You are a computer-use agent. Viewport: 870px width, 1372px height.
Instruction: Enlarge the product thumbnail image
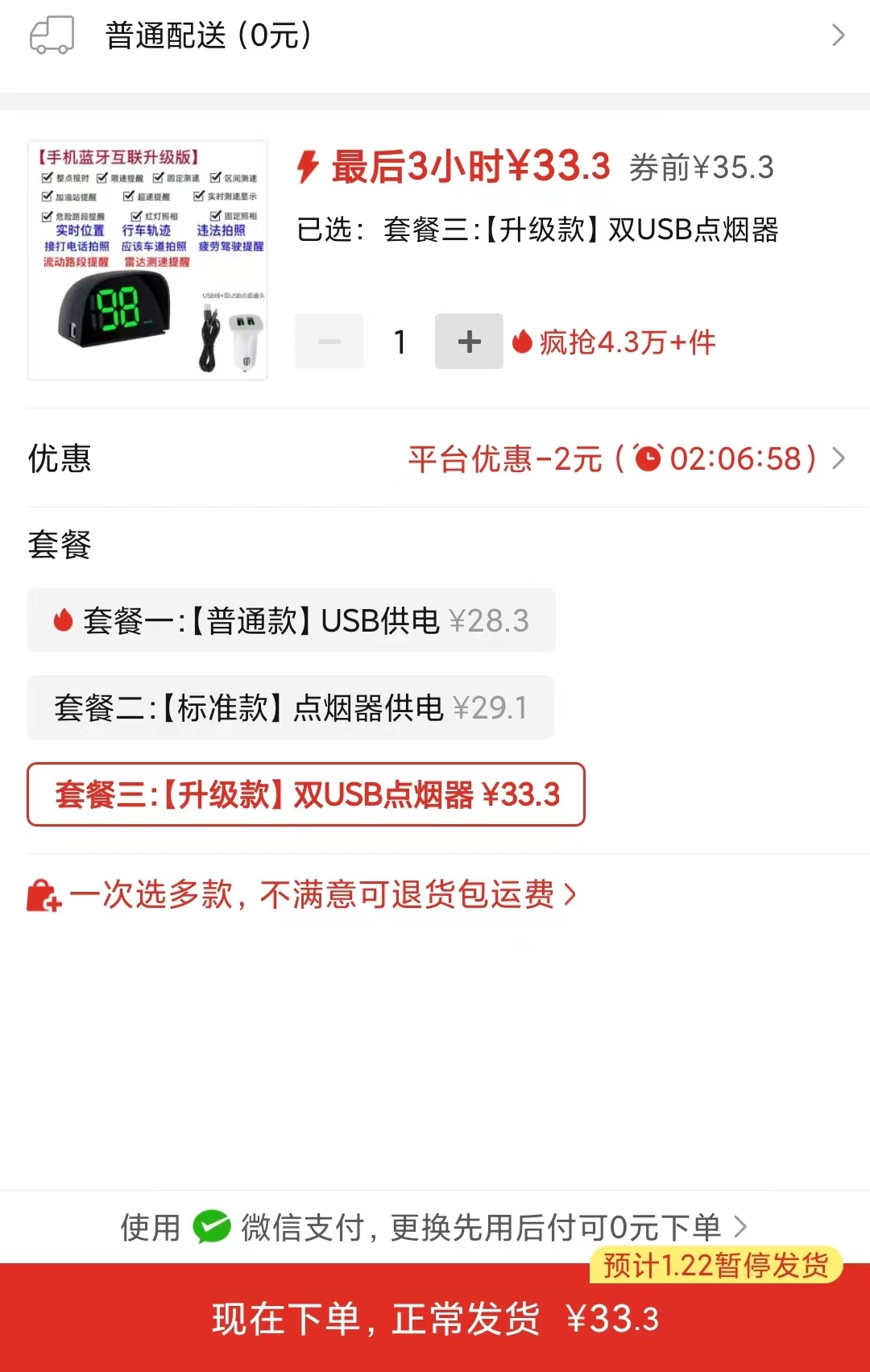[x=147, y=260]
